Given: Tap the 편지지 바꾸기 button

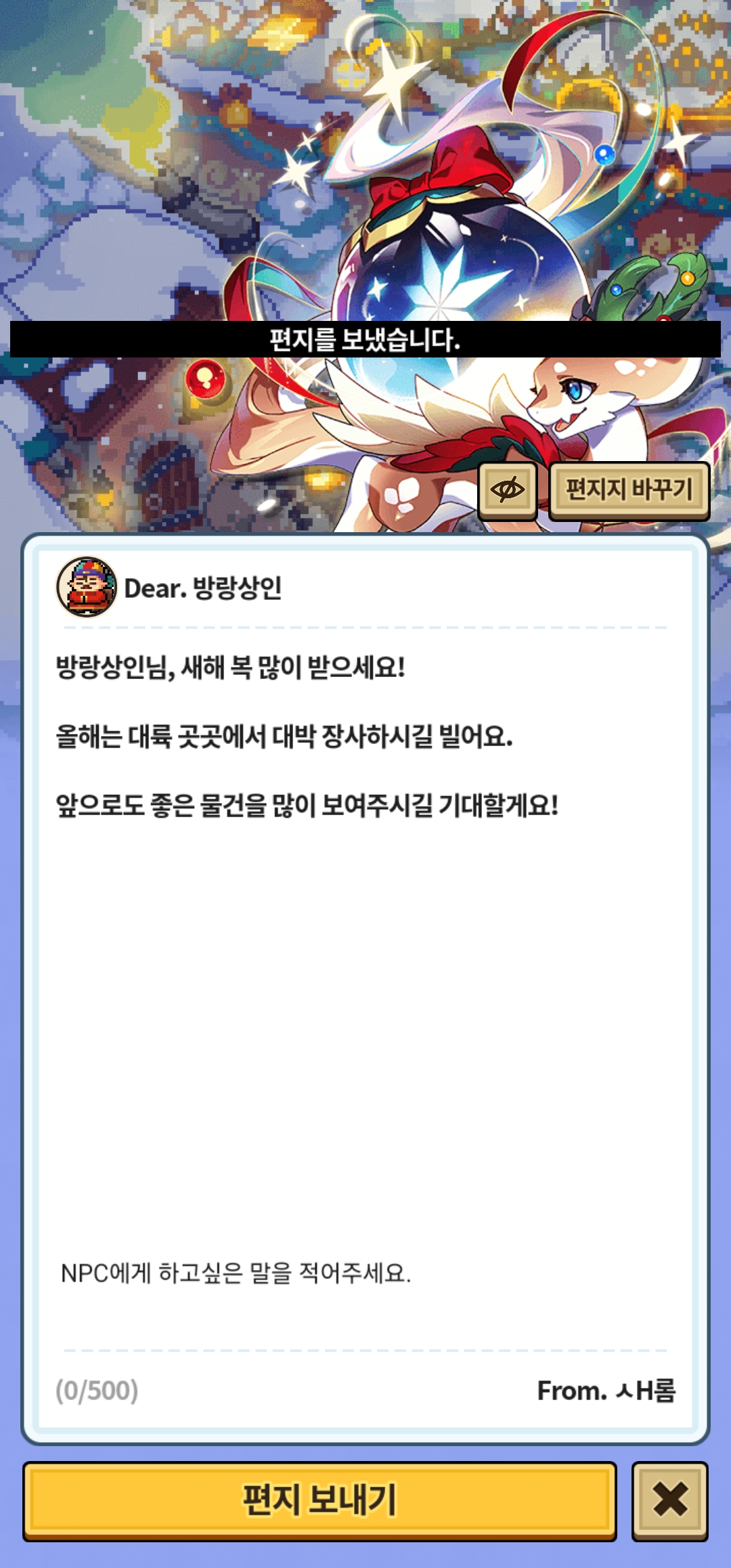Looking at the screenshot, I should 629,491.
